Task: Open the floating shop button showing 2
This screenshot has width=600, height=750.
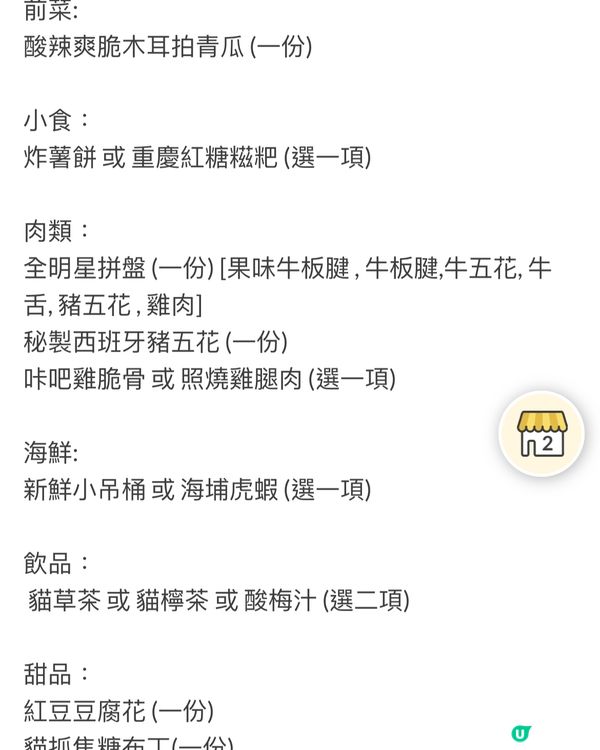Action: pos(541,434)
